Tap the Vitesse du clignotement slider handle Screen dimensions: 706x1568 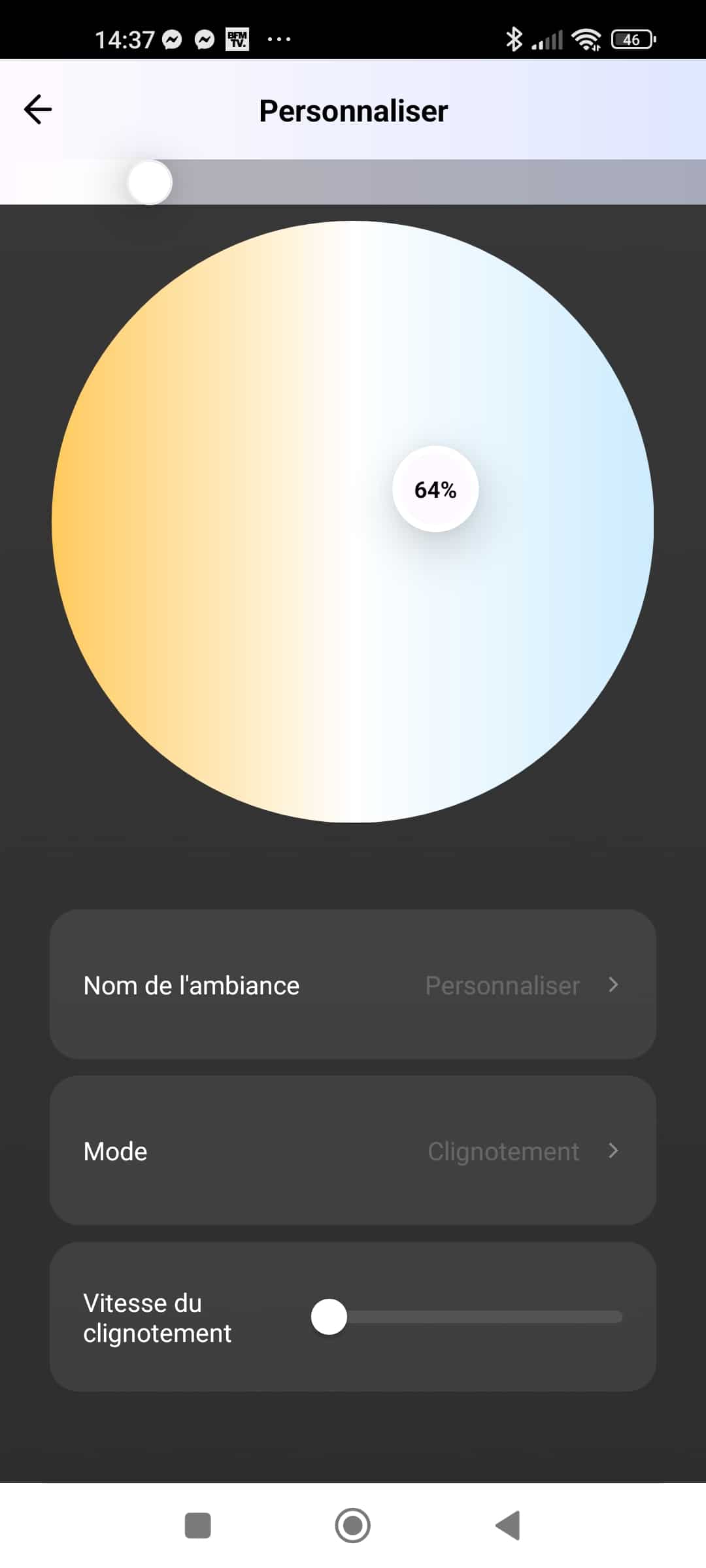tap(329, 1316)
